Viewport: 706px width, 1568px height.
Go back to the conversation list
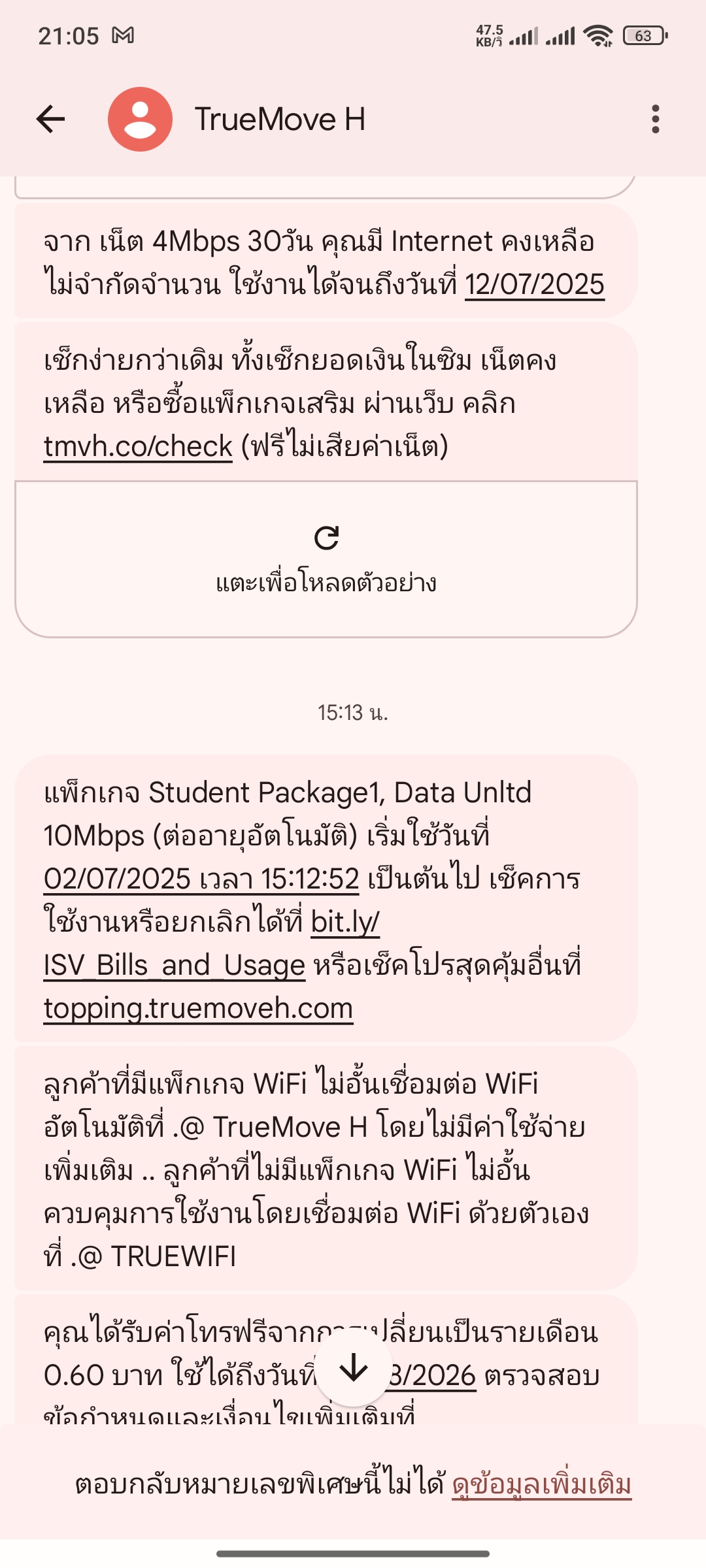coord(50,119)
